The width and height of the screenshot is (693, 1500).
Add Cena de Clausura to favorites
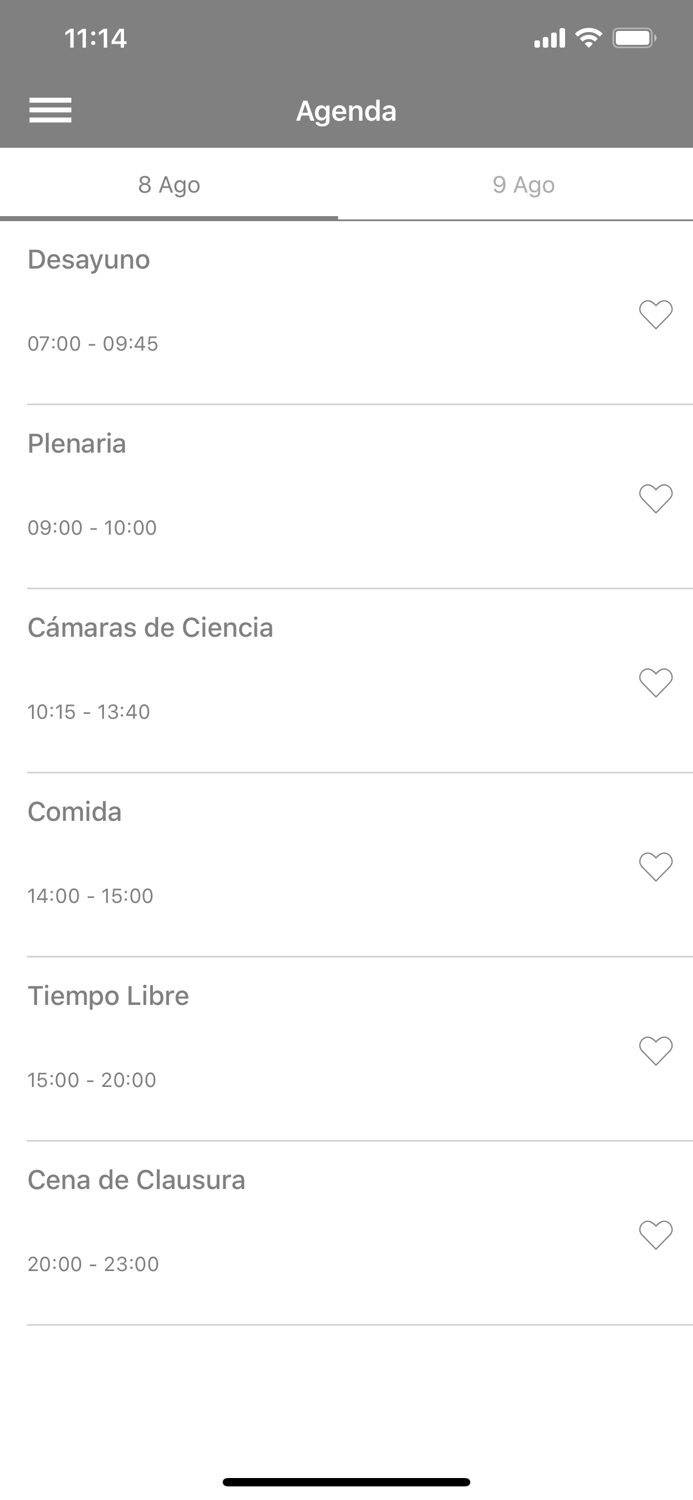click(655, 1235)
